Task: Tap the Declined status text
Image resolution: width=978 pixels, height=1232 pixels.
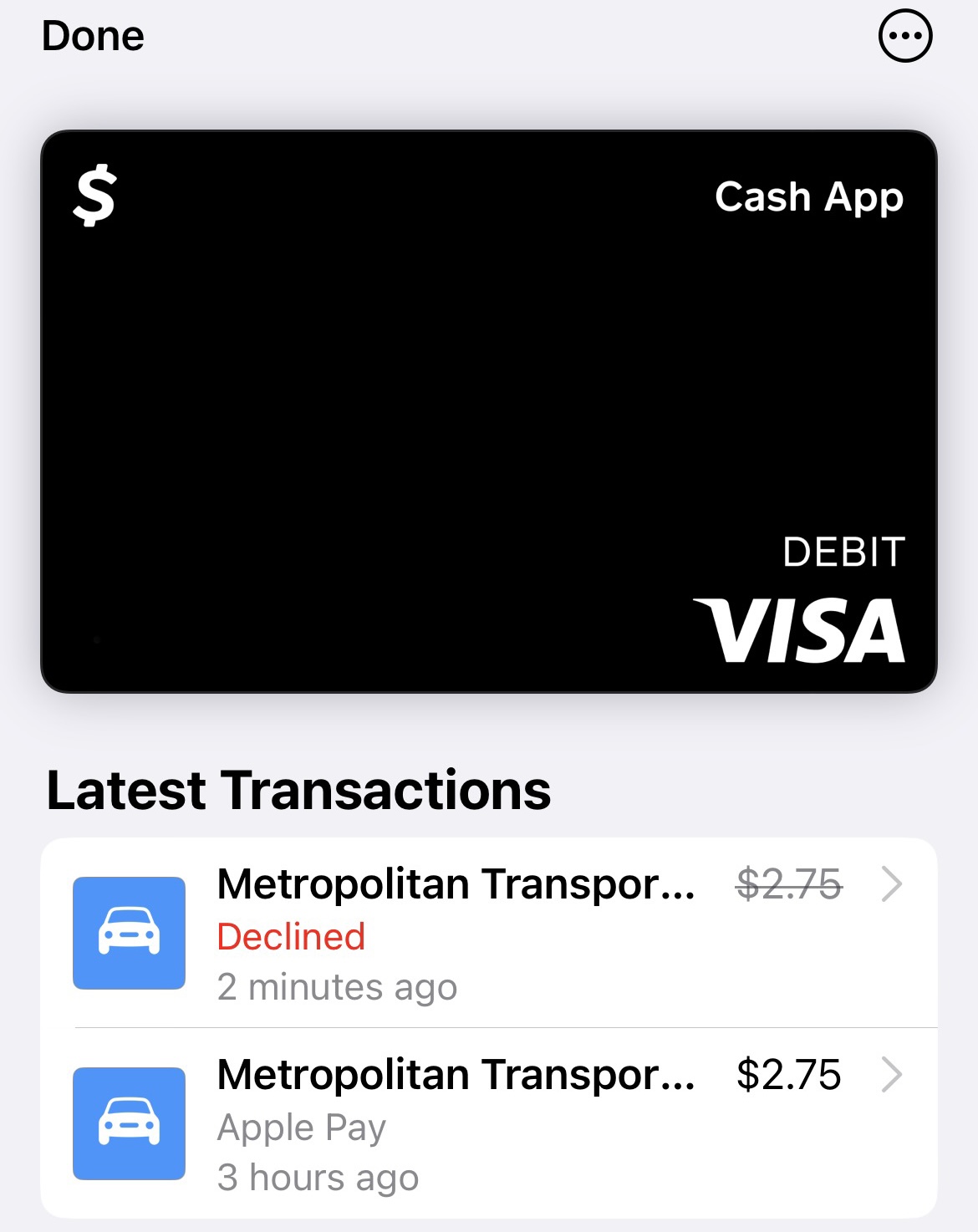Action: [292, 936]
